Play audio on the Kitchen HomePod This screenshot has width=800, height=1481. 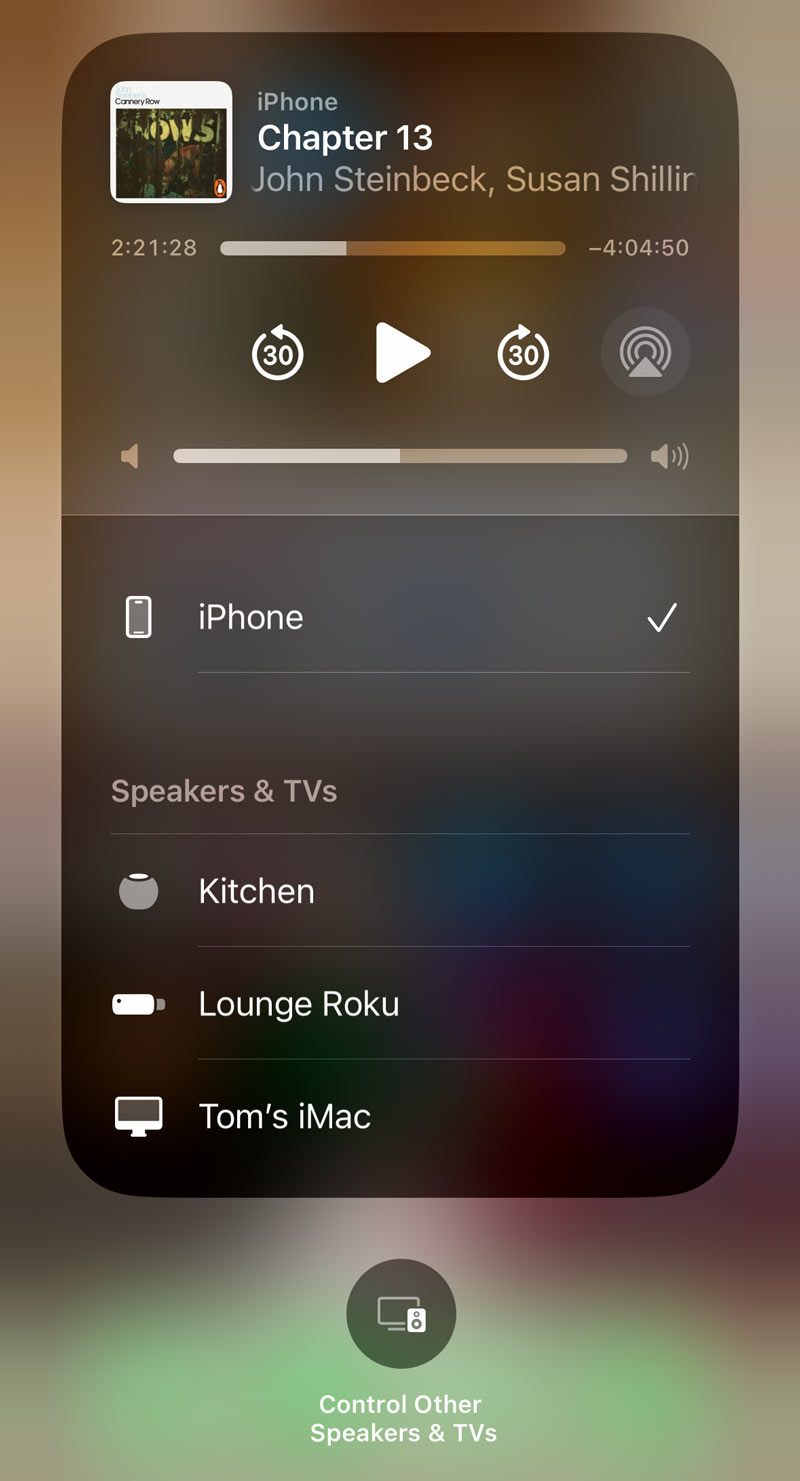[x=400, y=891]
